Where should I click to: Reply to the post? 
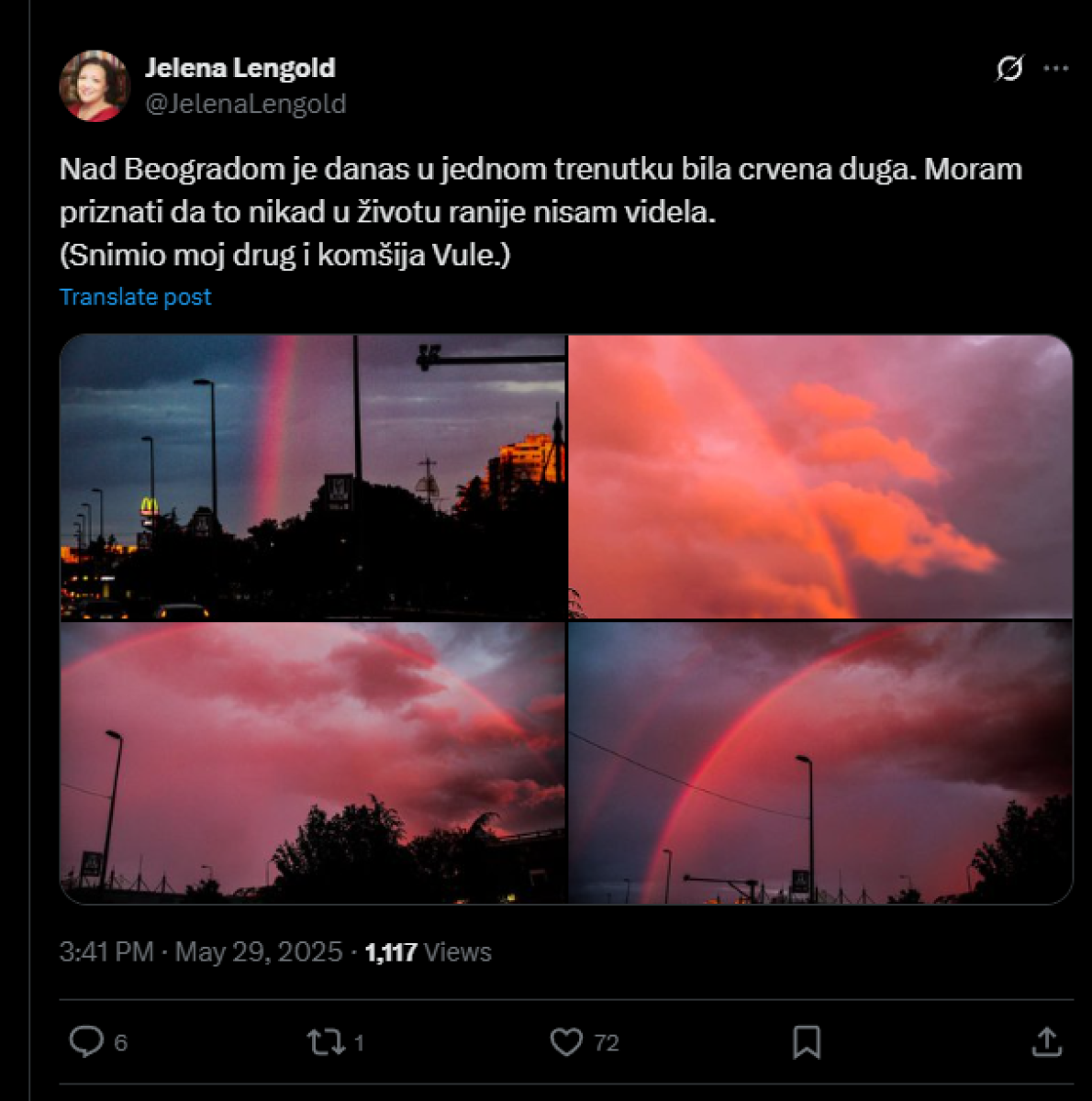click(x=87, y=1041)
